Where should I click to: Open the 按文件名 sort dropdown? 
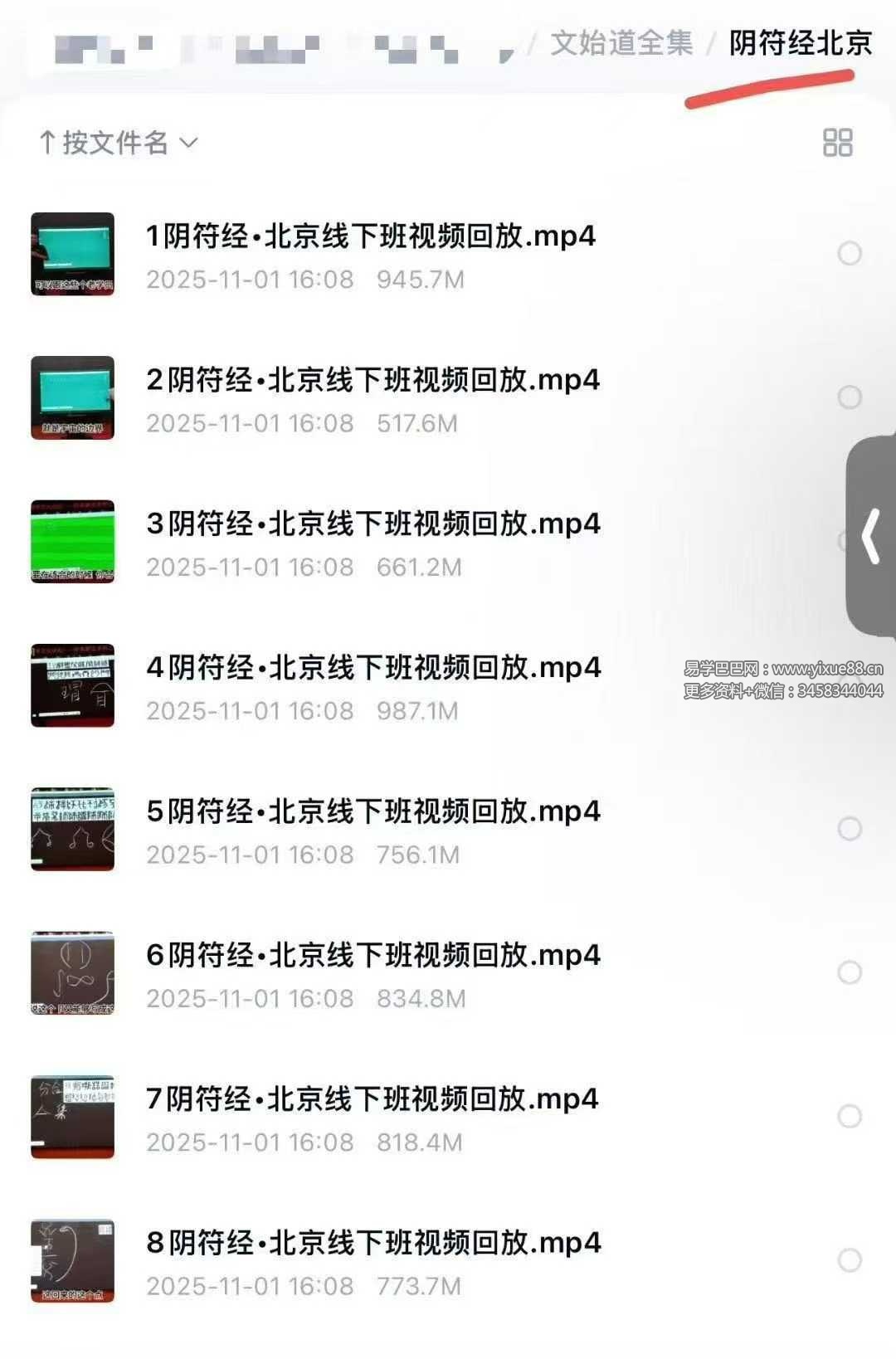pyautogui.click(x=119, y=143)
